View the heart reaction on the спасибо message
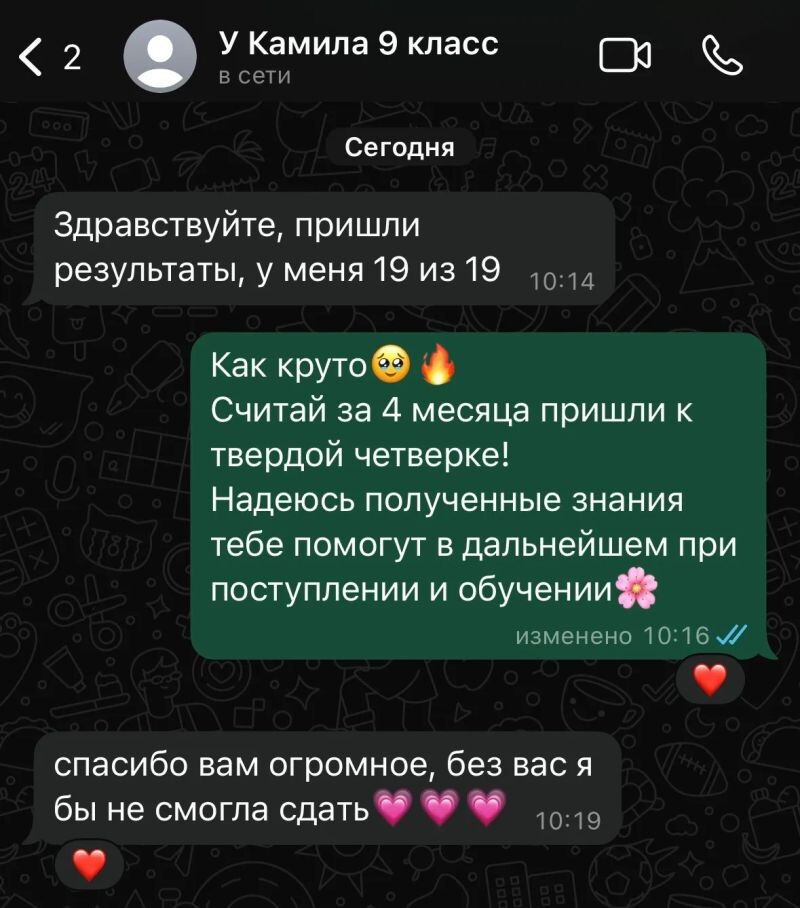800x908 pixels. pos(89,864)
